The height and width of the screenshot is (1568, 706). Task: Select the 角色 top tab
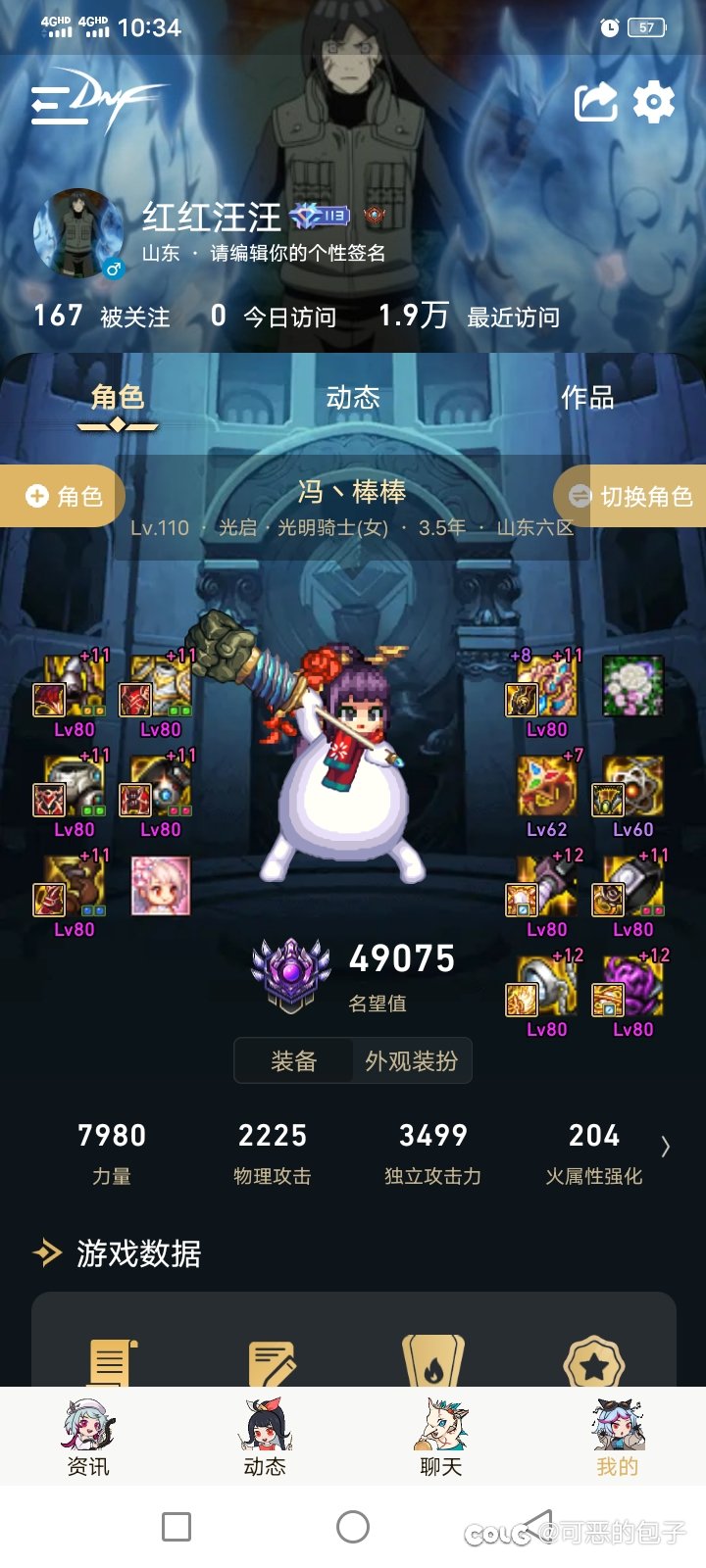coord(118,398)
